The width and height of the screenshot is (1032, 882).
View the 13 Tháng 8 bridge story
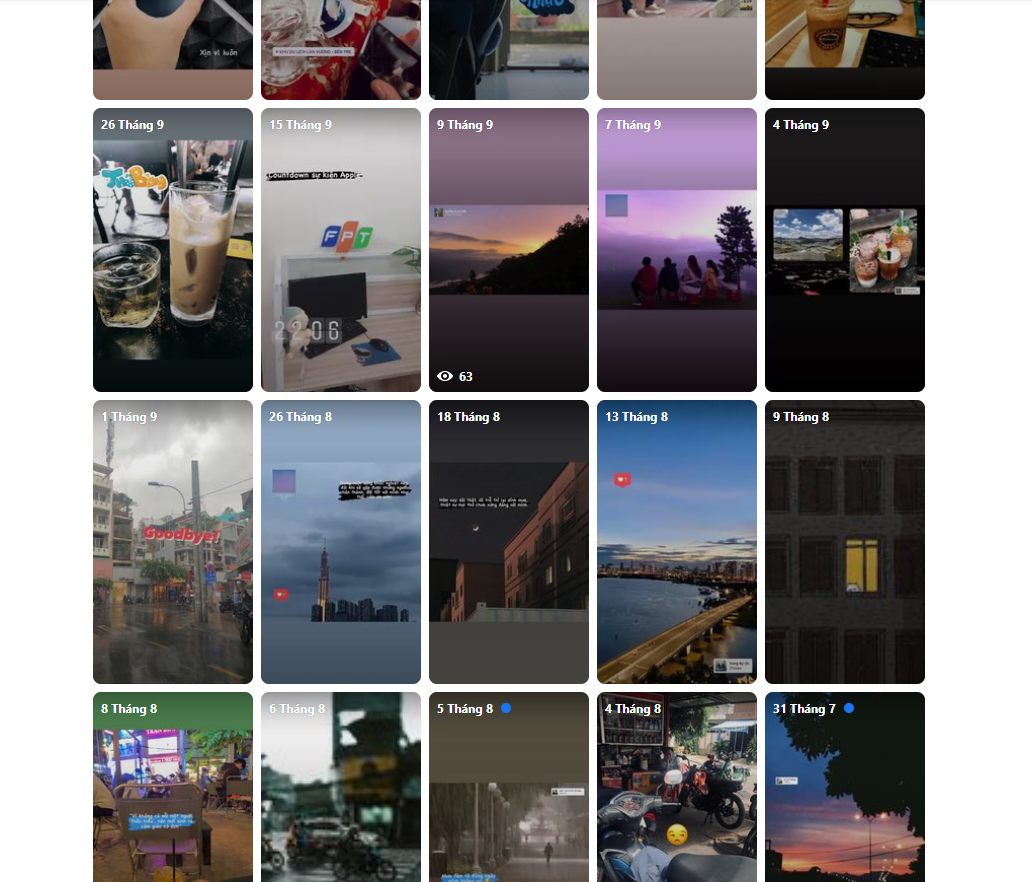[x=677, y=542]
